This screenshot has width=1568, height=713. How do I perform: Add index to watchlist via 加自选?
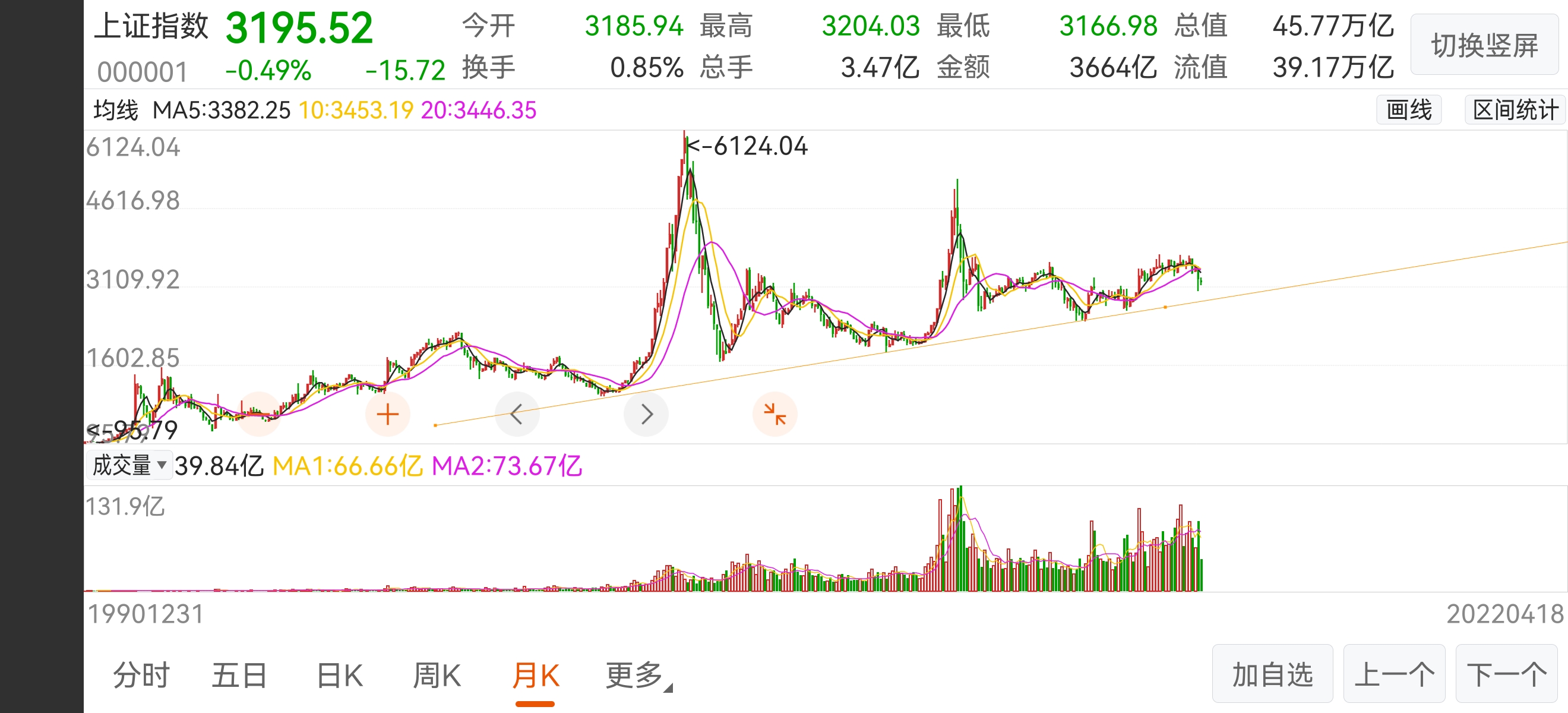click(x=1272, y=674)
